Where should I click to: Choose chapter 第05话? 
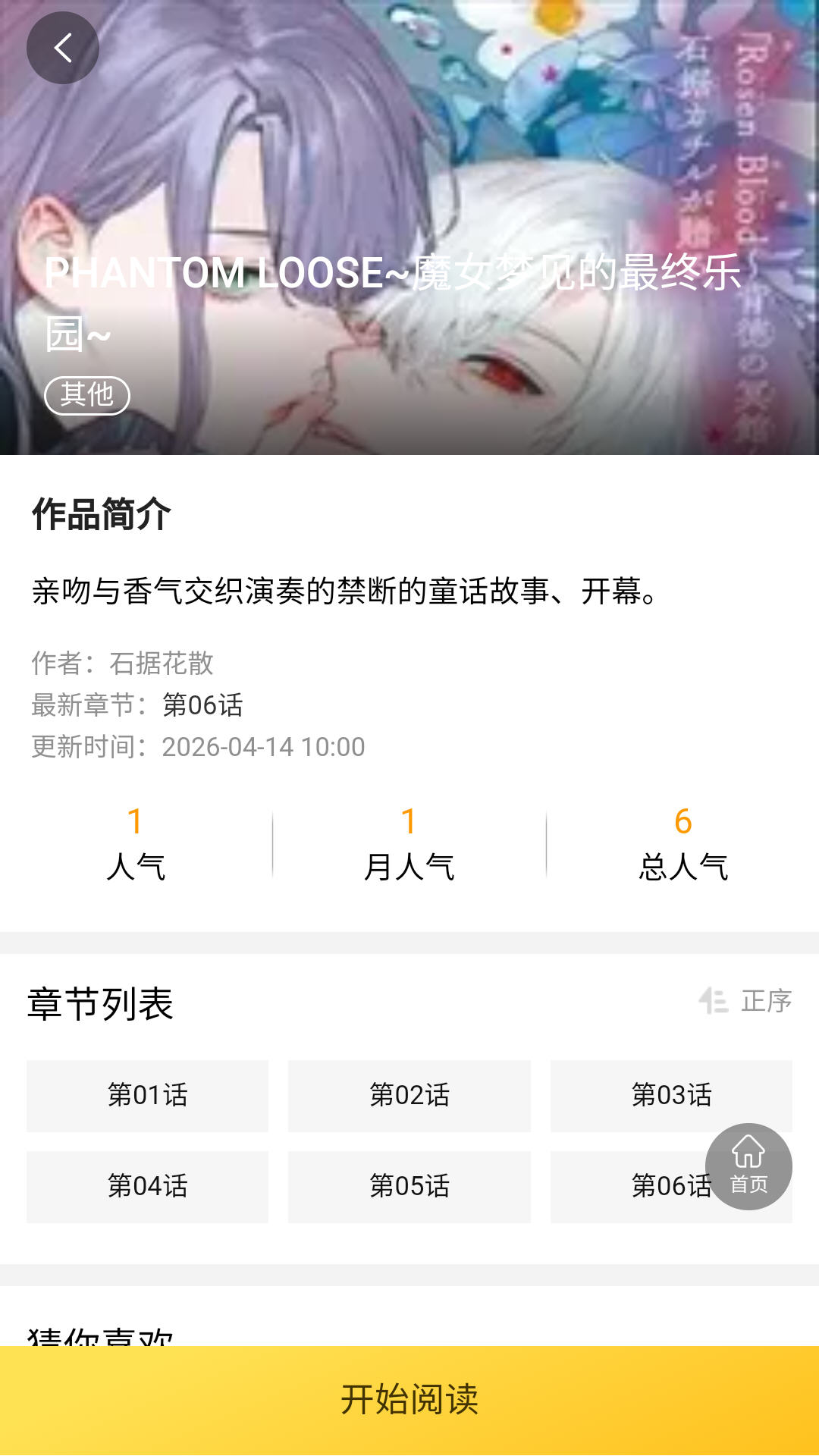(x=409, y=1187)
